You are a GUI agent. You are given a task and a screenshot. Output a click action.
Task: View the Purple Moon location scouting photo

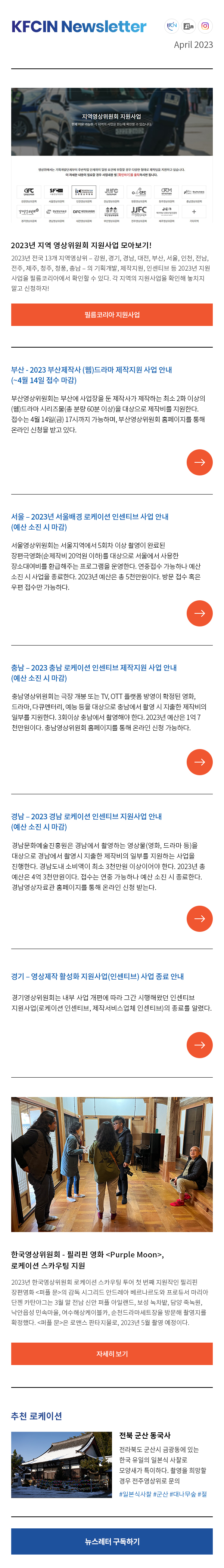click(x=112, y=1164)
